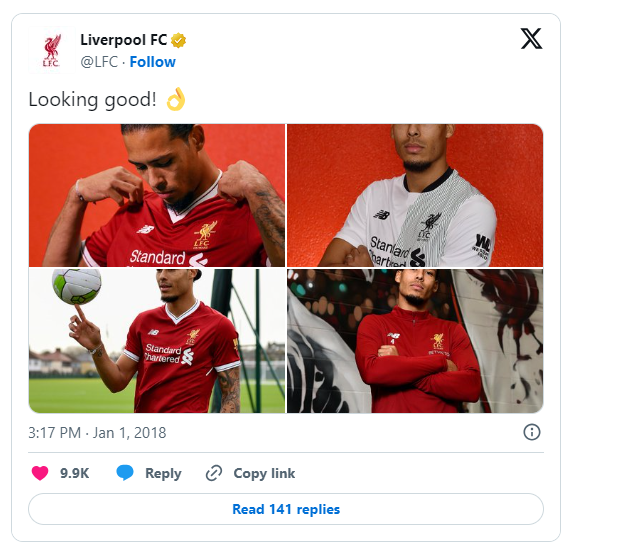The width and height of the screenshot is (617, 555).
Task: Open the white away kit photo
Action: click(x=415, y=195)
